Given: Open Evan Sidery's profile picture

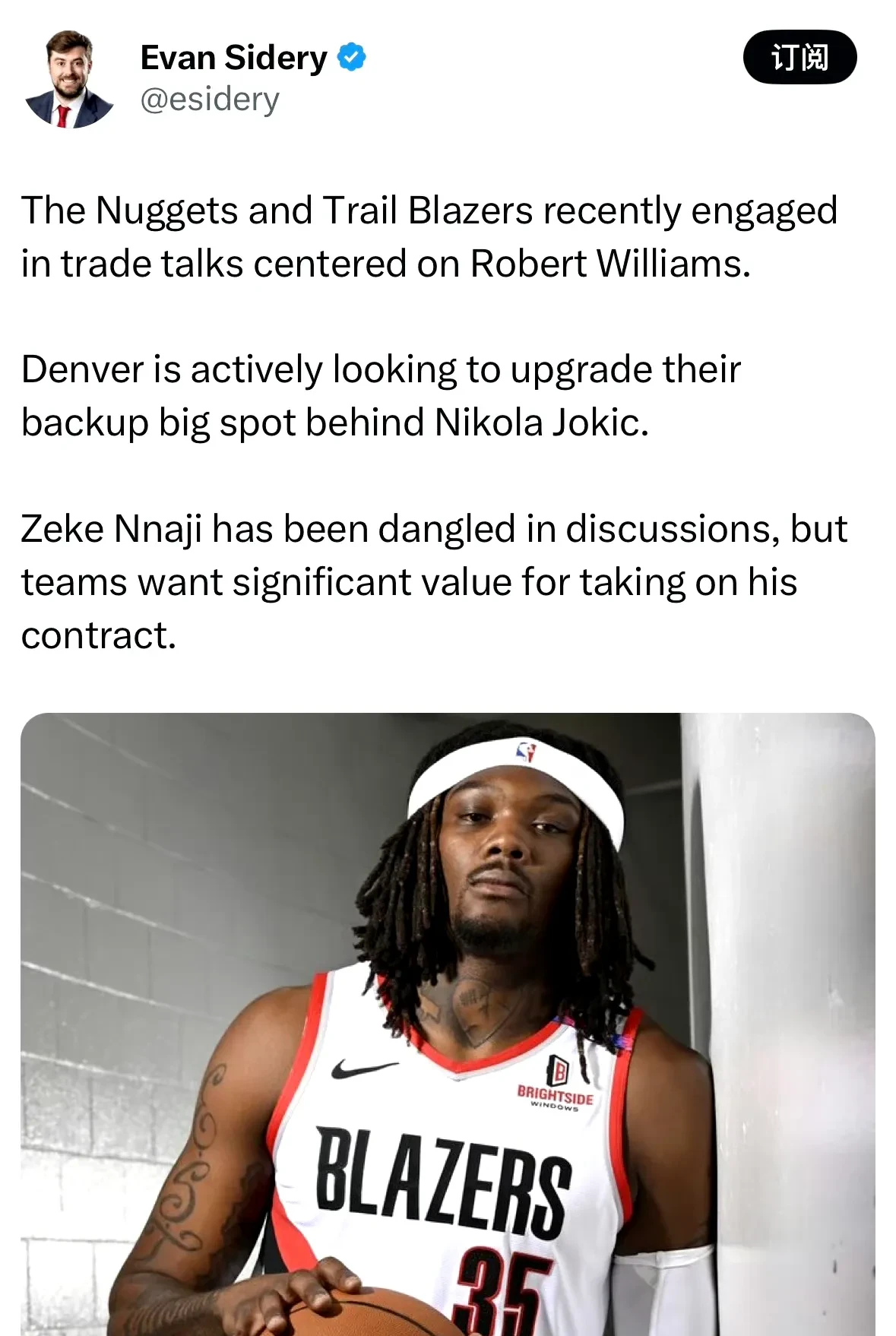Looking at the screenshot, I should click(69, 79).
